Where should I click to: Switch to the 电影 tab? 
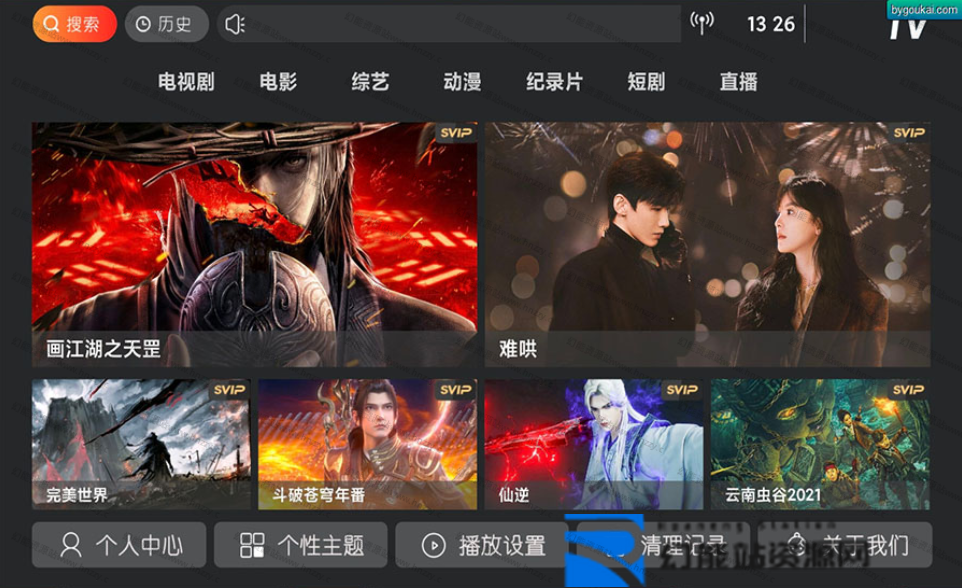(278, 82)
